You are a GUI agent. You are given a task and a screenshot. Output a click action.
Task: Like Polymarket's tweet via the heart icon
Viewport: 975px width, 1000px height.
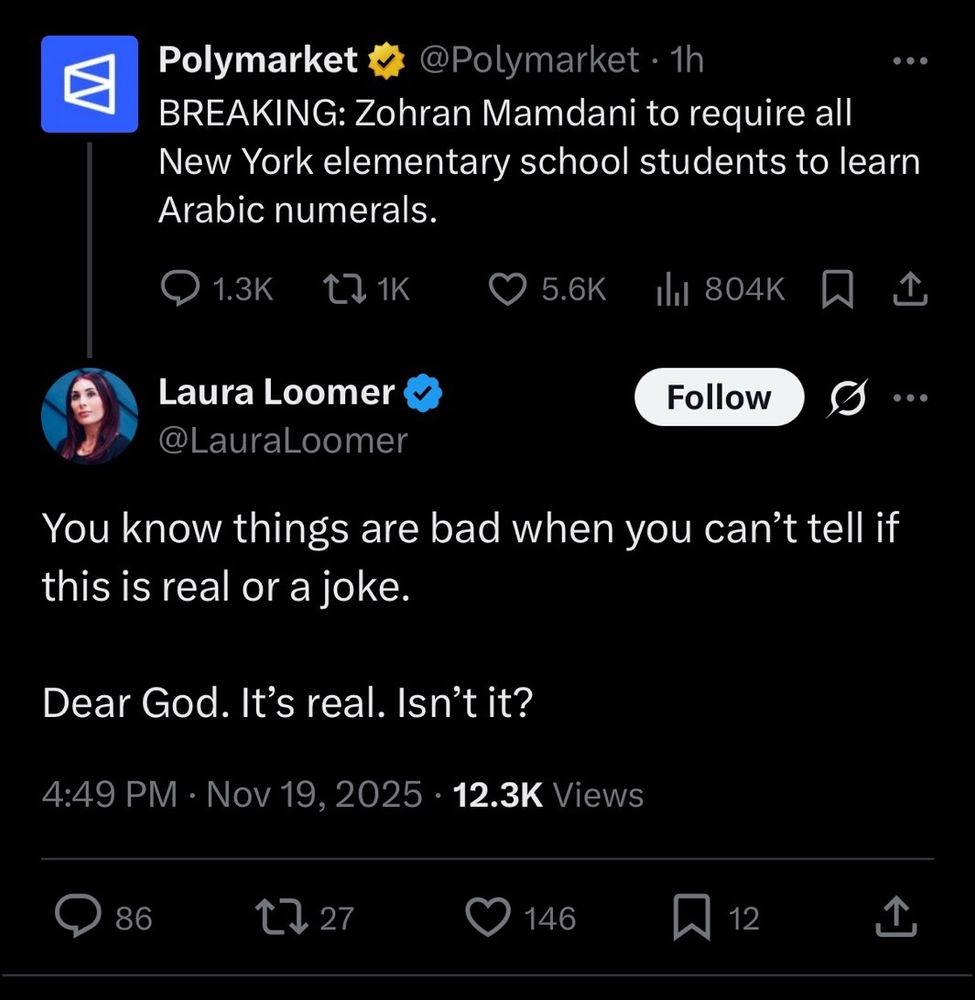pos(508,289)
